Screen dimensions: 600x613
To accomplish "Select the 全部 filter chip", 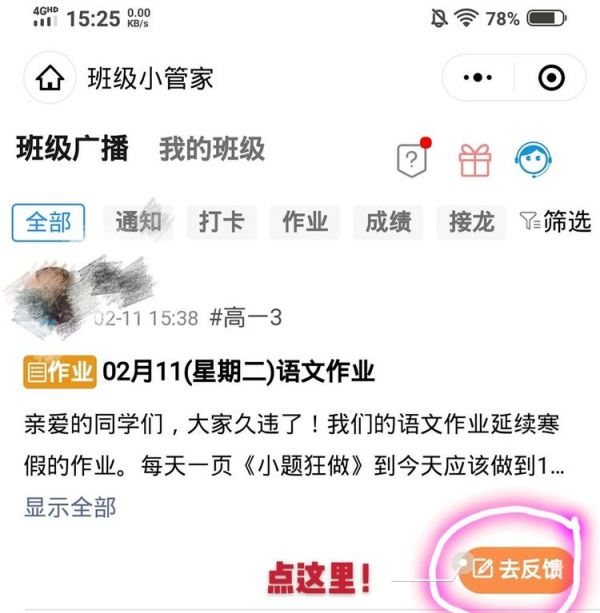I will [48, 222].
